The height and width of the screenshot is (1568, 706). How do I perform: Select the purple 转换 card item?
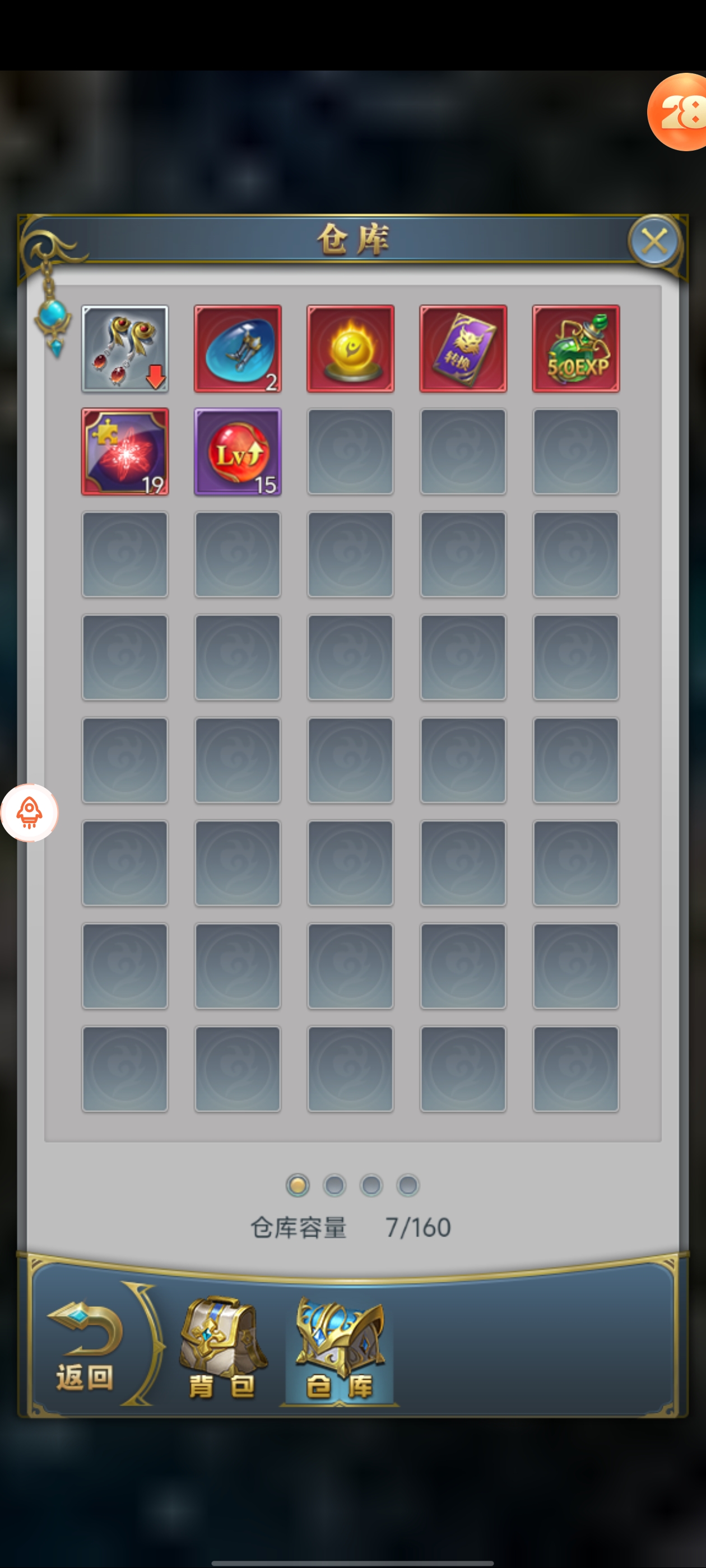click(463, 349)
